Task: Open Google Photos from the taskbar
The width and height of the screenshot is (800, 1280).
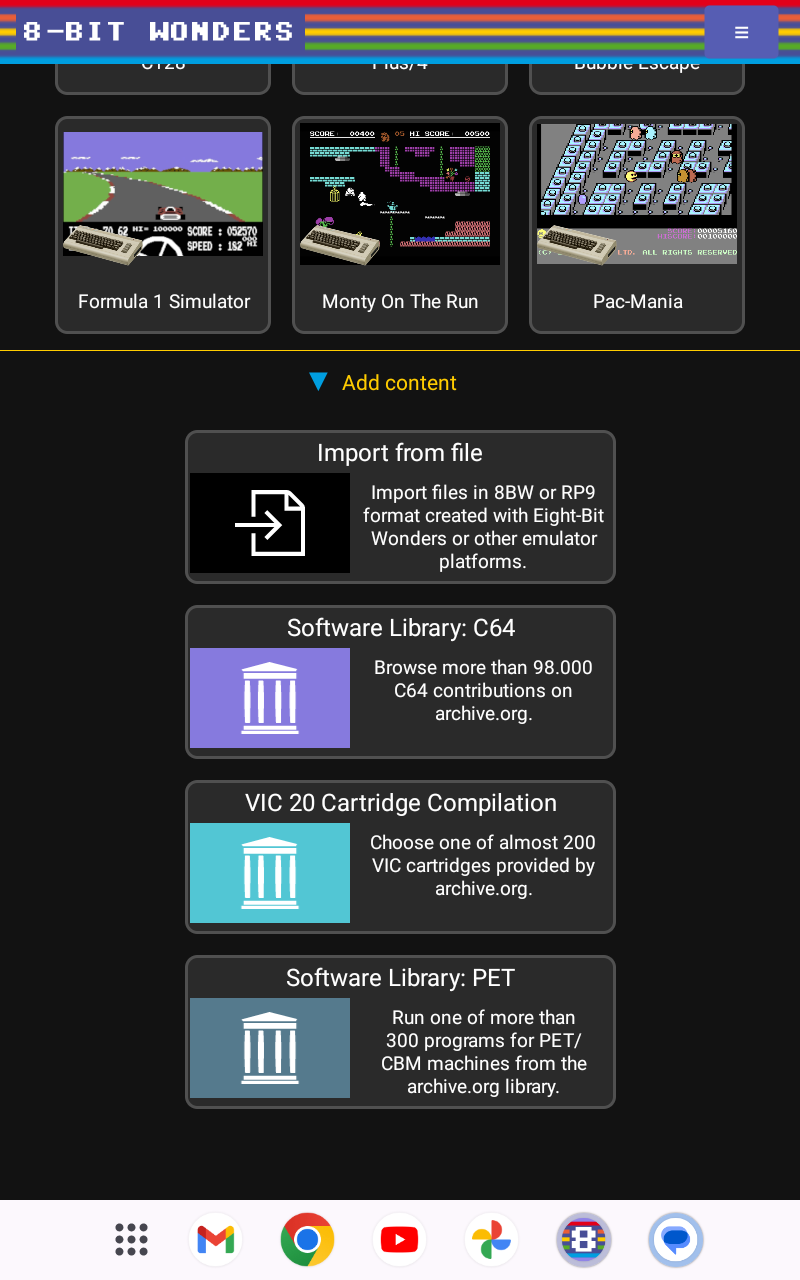Action: 491,1240
